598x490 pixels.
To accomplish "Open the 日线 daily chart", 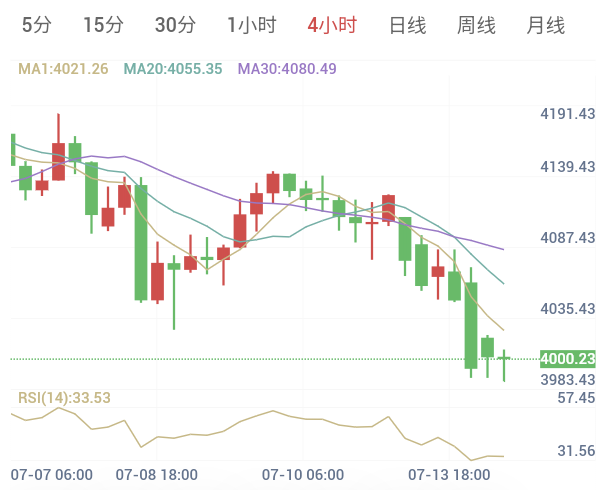I will pos(408,25).
